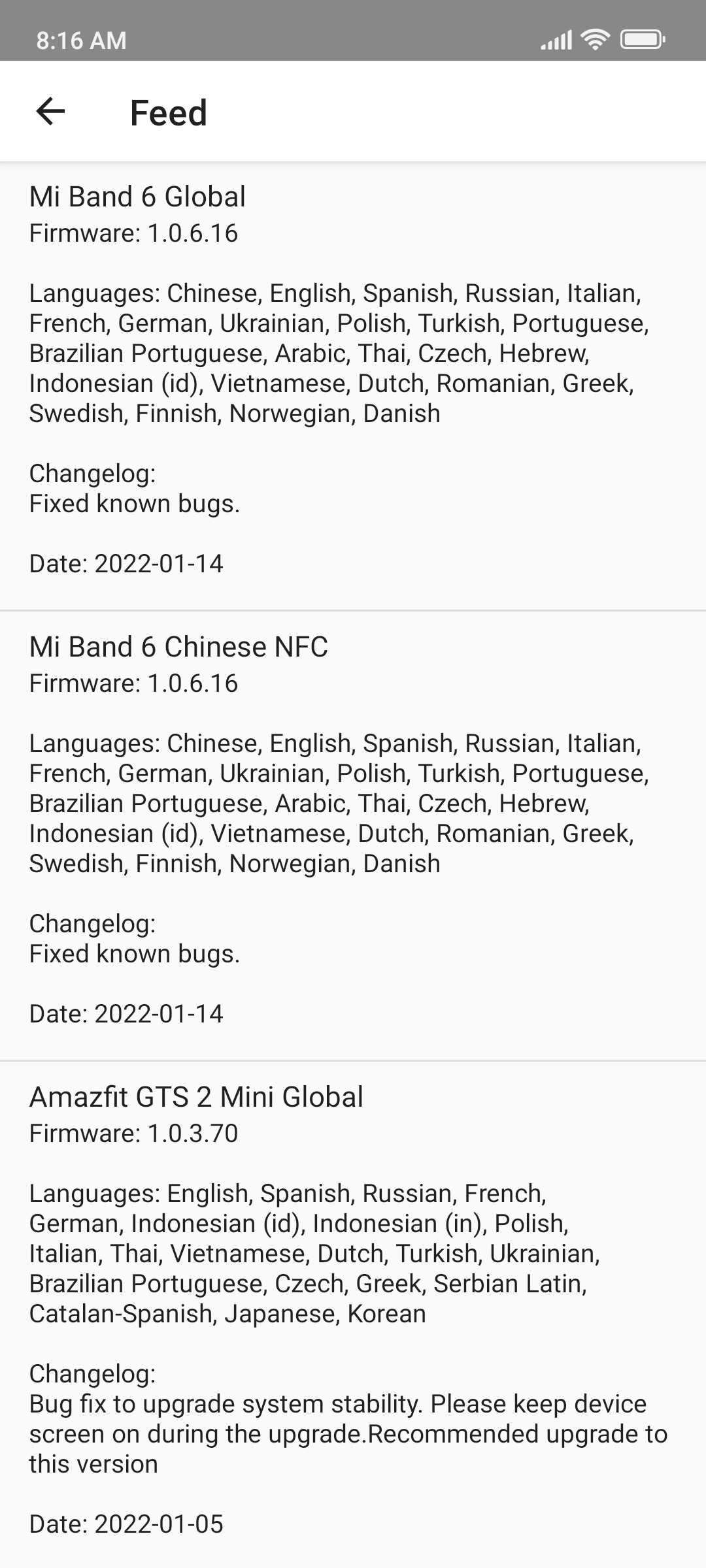Open the Amazfit GTS 2 Mini Global entry
This screenshot has height=1568, width=706.
[353, 1307]
